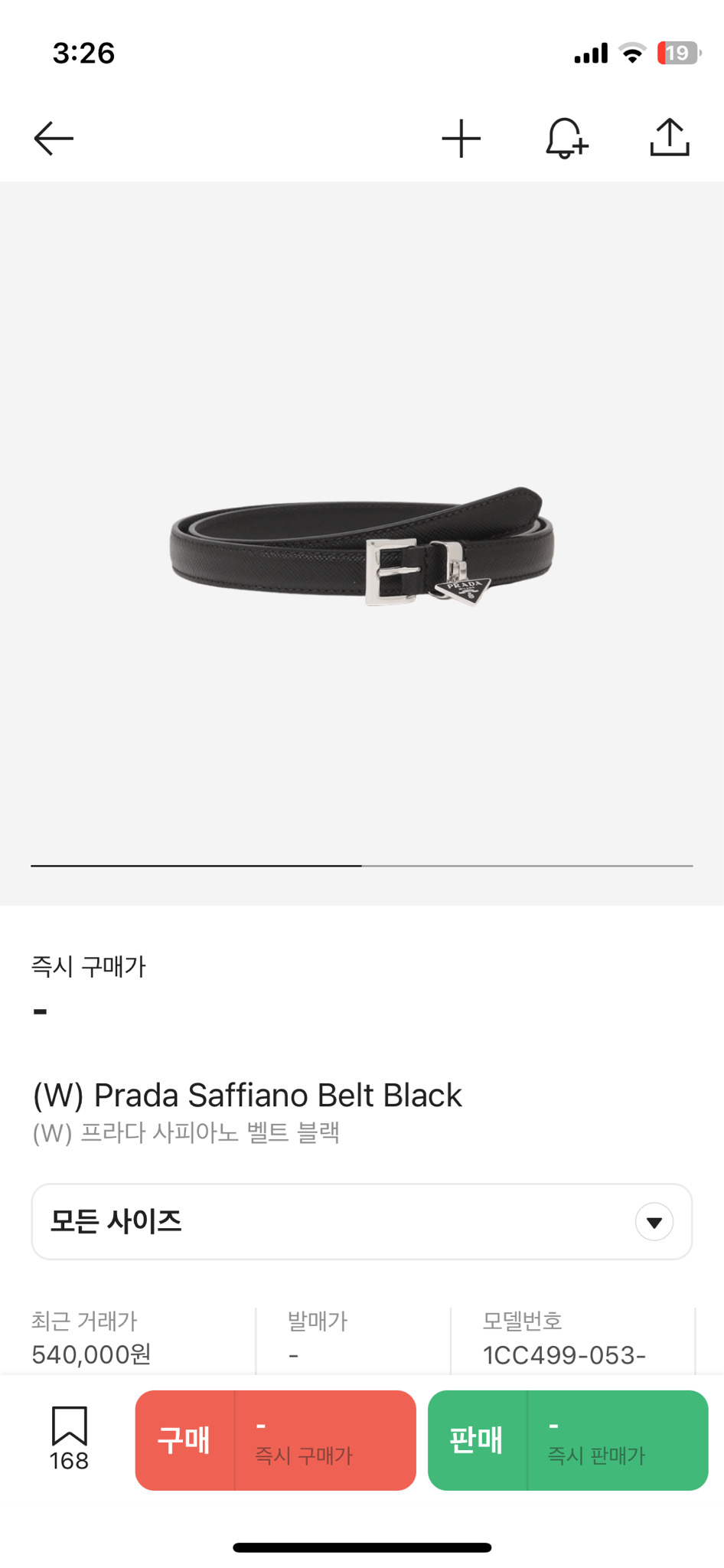Viewport: 724px width, 1568px height.
Task: Tap the bookmark save icon
Action: (x=70, y=1426)
